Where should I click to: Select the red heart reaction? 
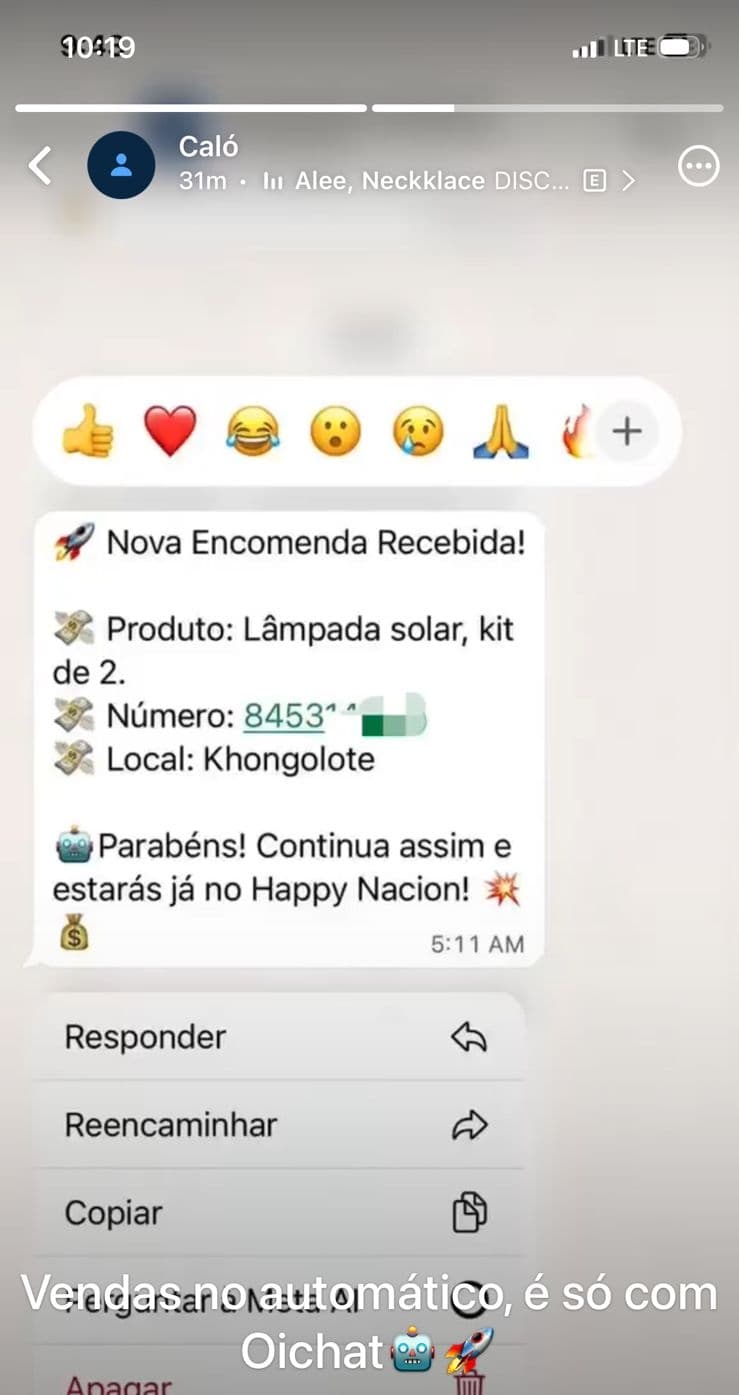172,431
